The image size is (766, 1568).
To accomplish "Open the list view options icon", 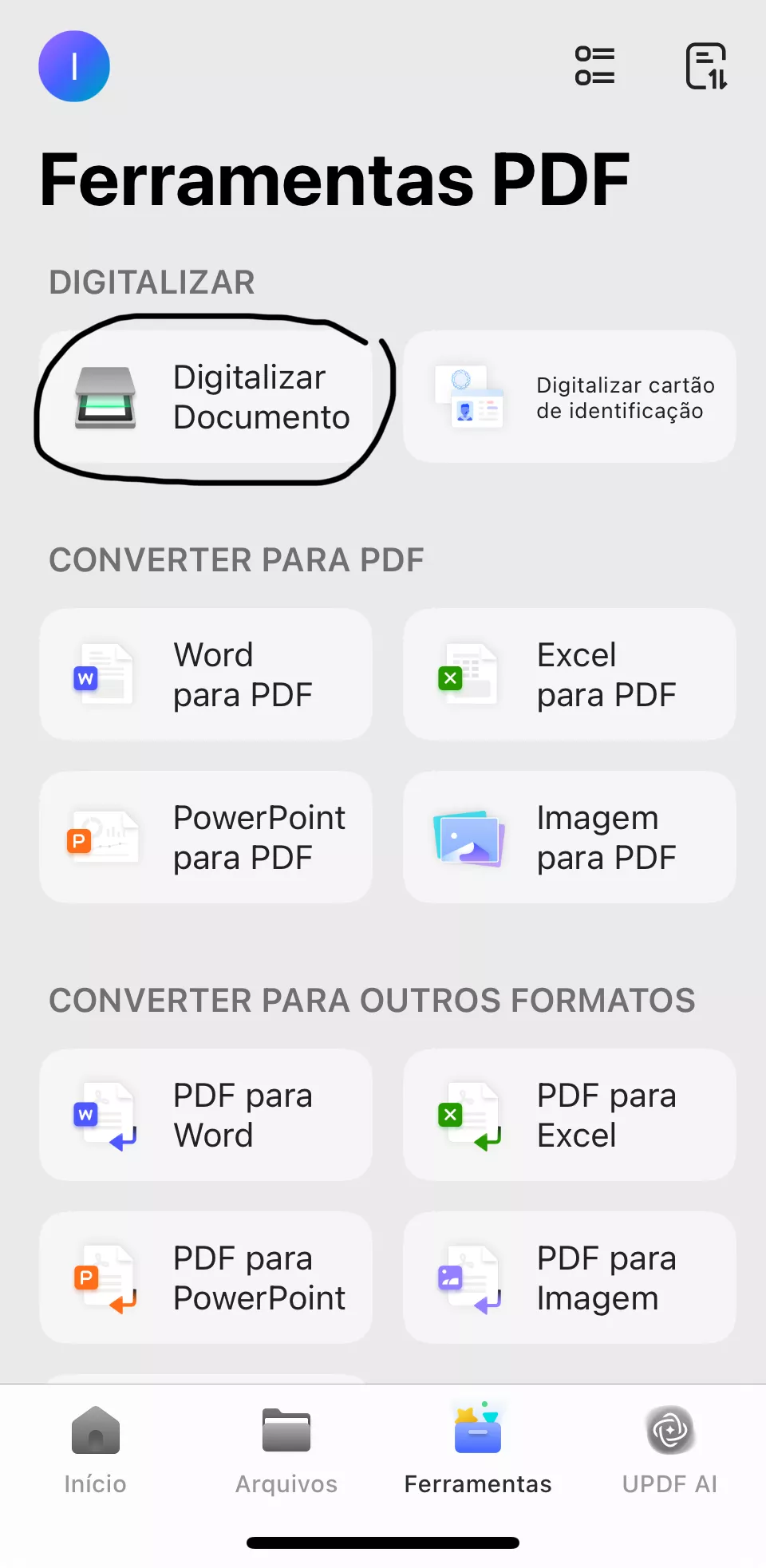I will click(595, 66).
